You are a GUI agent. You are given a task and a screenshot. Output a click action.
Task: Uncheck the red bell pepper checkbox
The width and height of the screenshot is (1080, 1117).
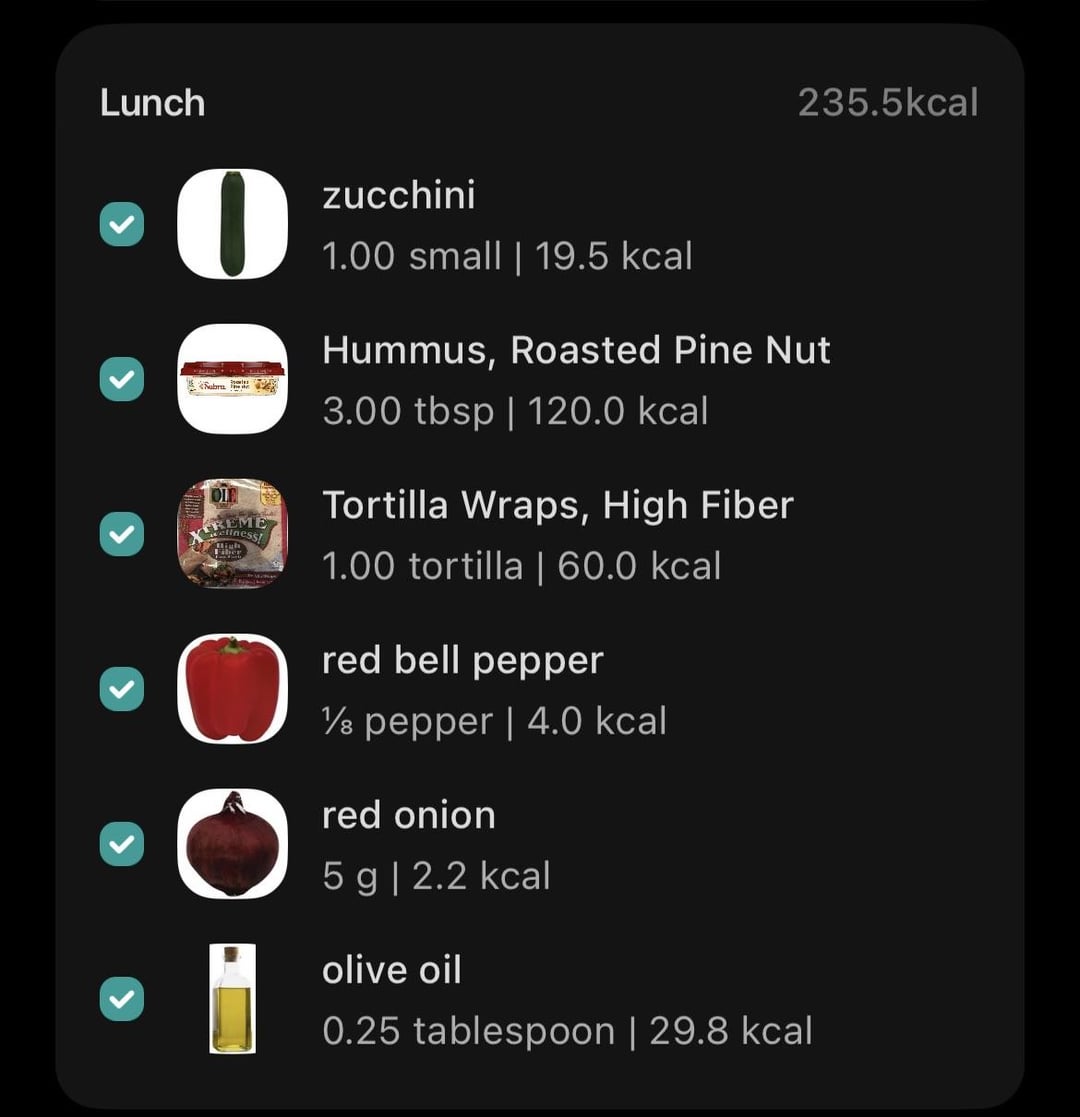122,689
